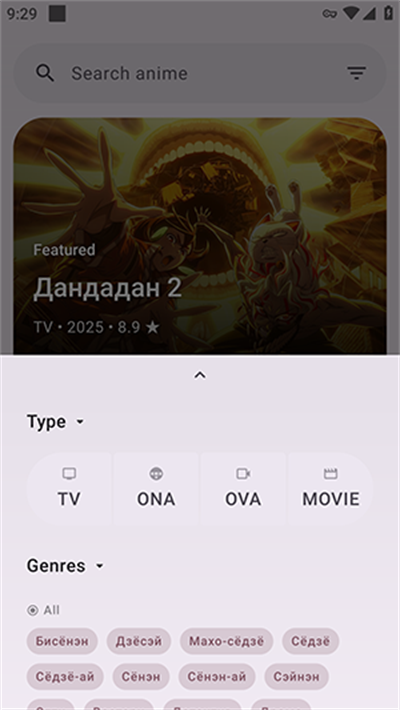Select the ONA type
The image size is (400, 710).
click(x=156, y=489)
